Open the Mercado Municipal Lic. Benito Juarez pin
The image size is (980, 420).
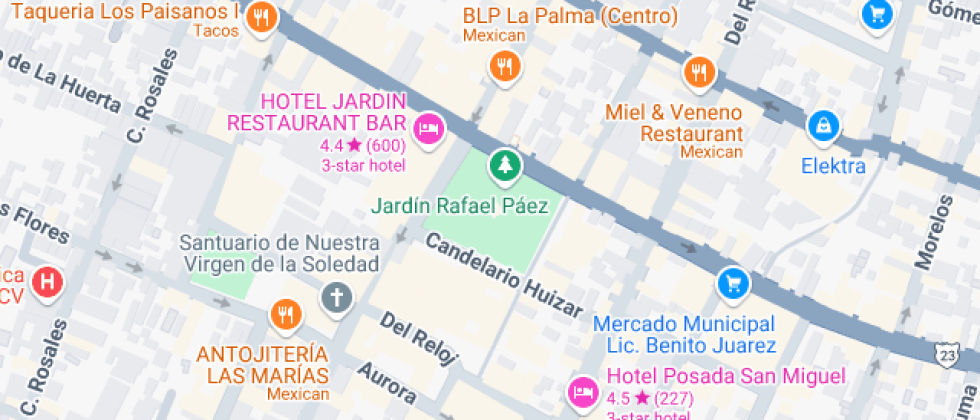pos(734,284)
